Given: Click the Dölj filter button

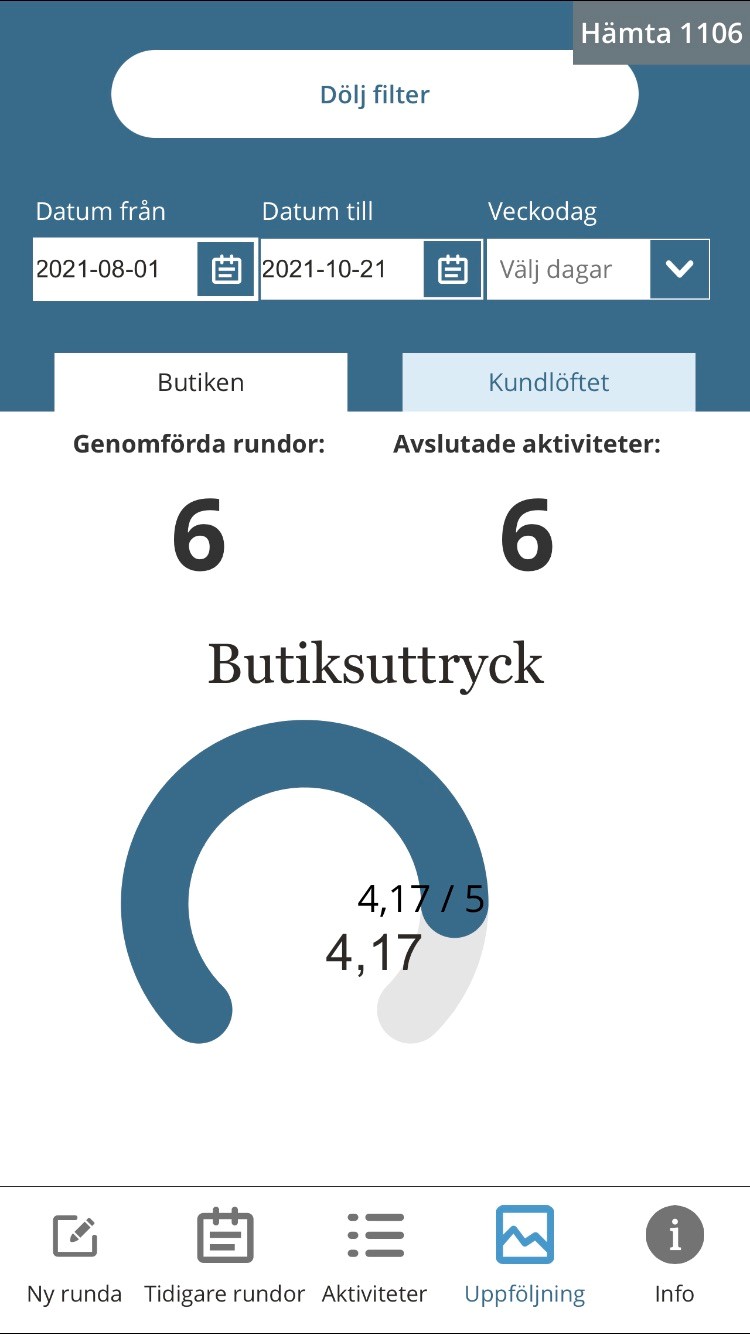Looking at the screenshot, I should click(x=375, y=94).
